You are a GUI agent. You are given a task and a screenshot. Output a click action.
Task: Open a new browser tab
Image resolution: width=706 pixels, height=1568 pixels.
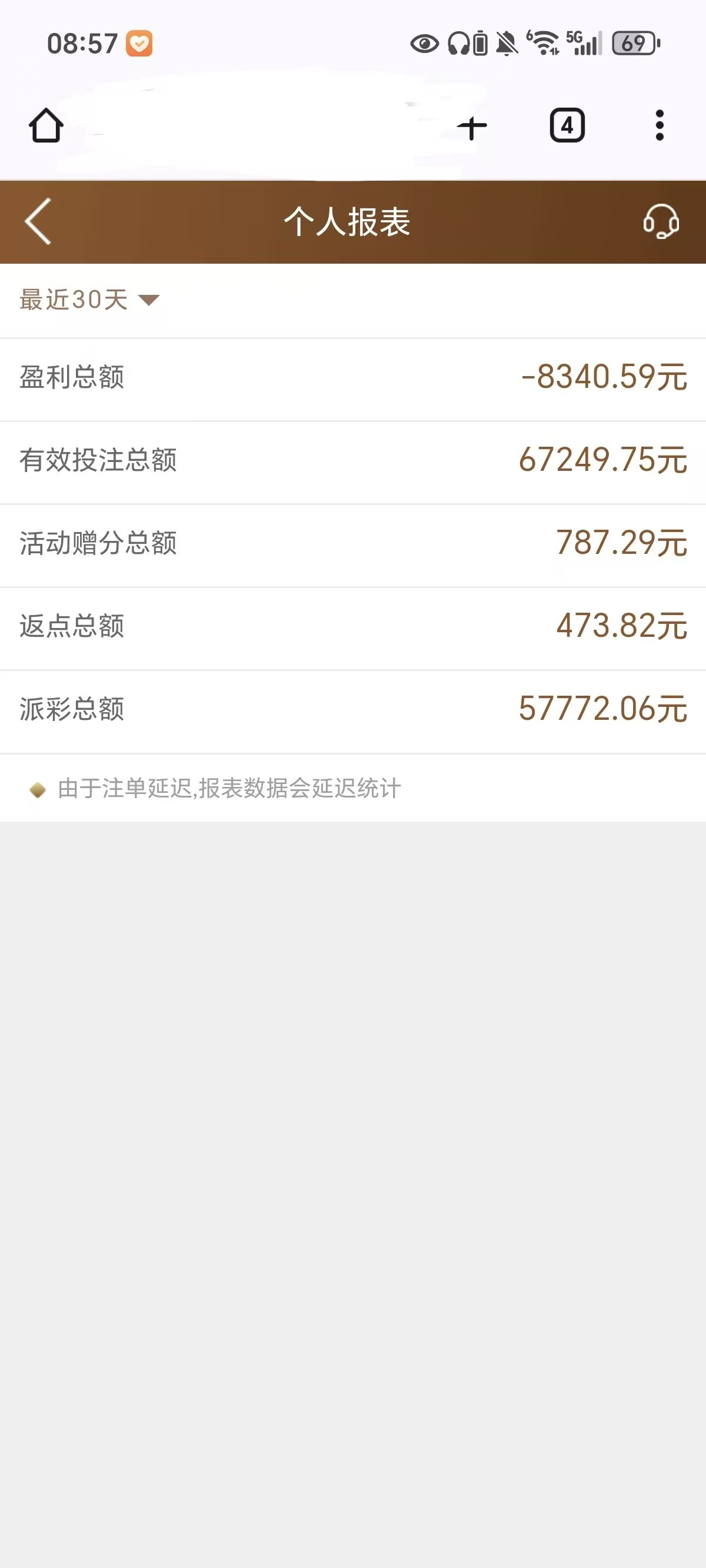(x=472, y=127)
